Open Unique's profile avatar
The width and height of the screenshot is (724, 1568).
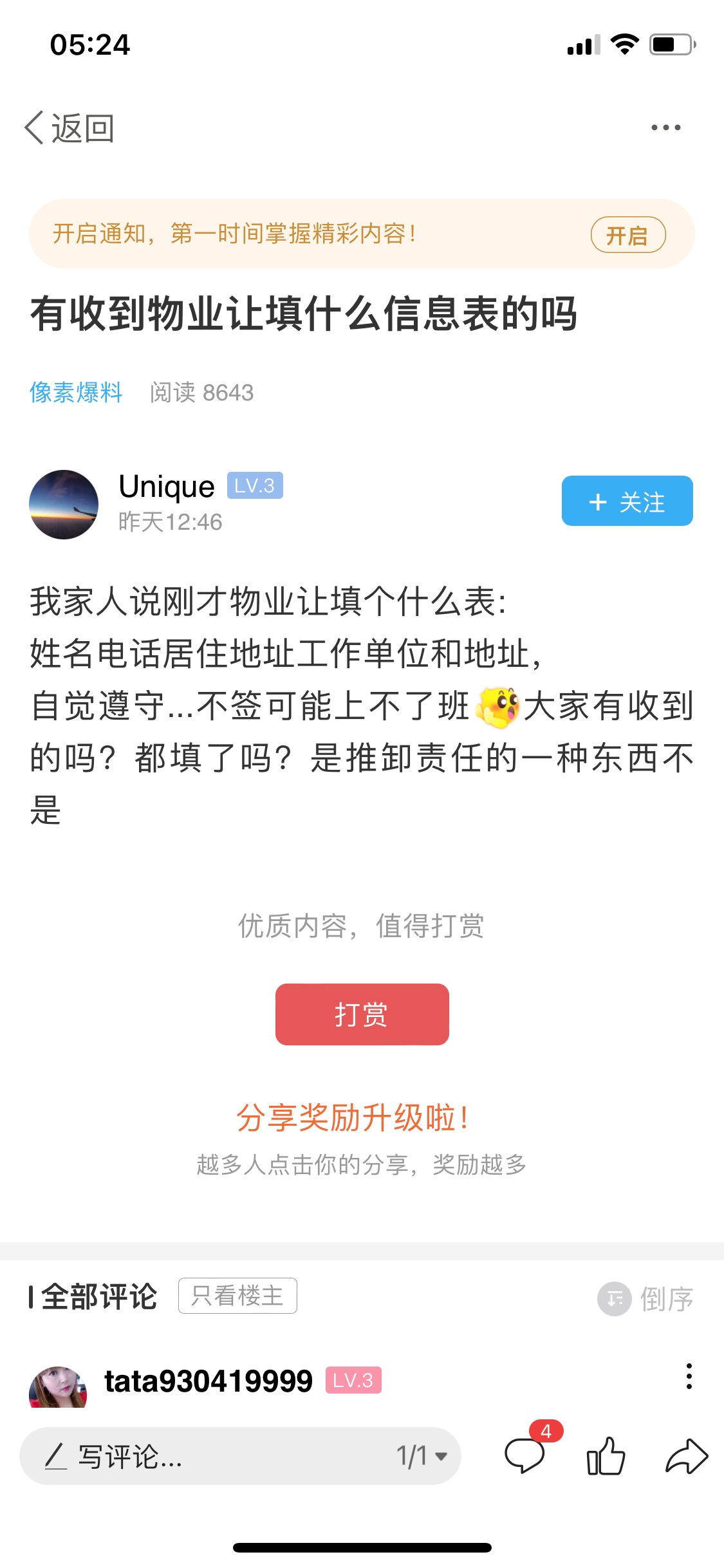(x=64, y=504)
